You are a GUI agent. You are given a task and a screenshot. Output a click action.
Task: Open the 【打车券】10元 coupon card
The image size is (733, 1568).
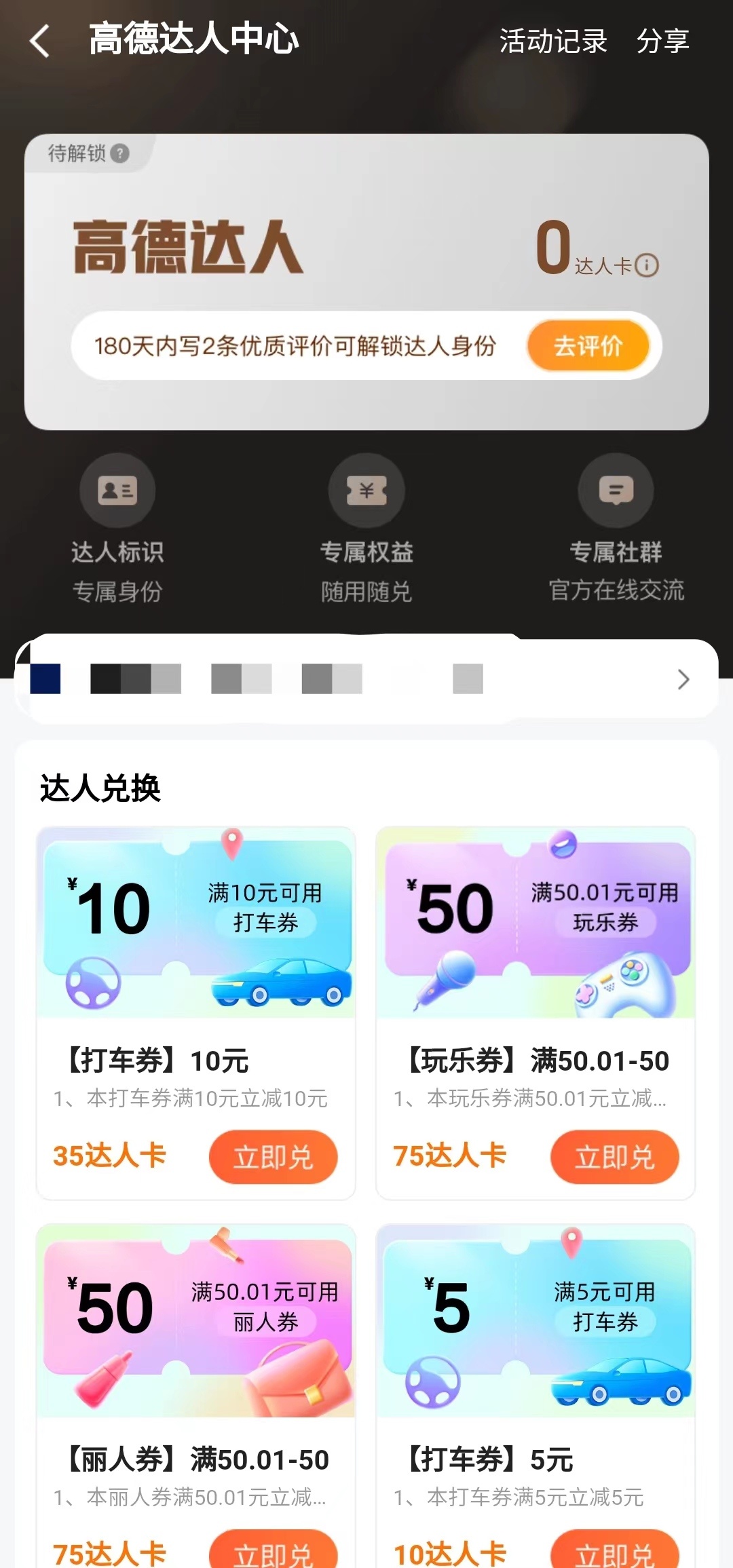pyautogui.click(x=195, y=950)
